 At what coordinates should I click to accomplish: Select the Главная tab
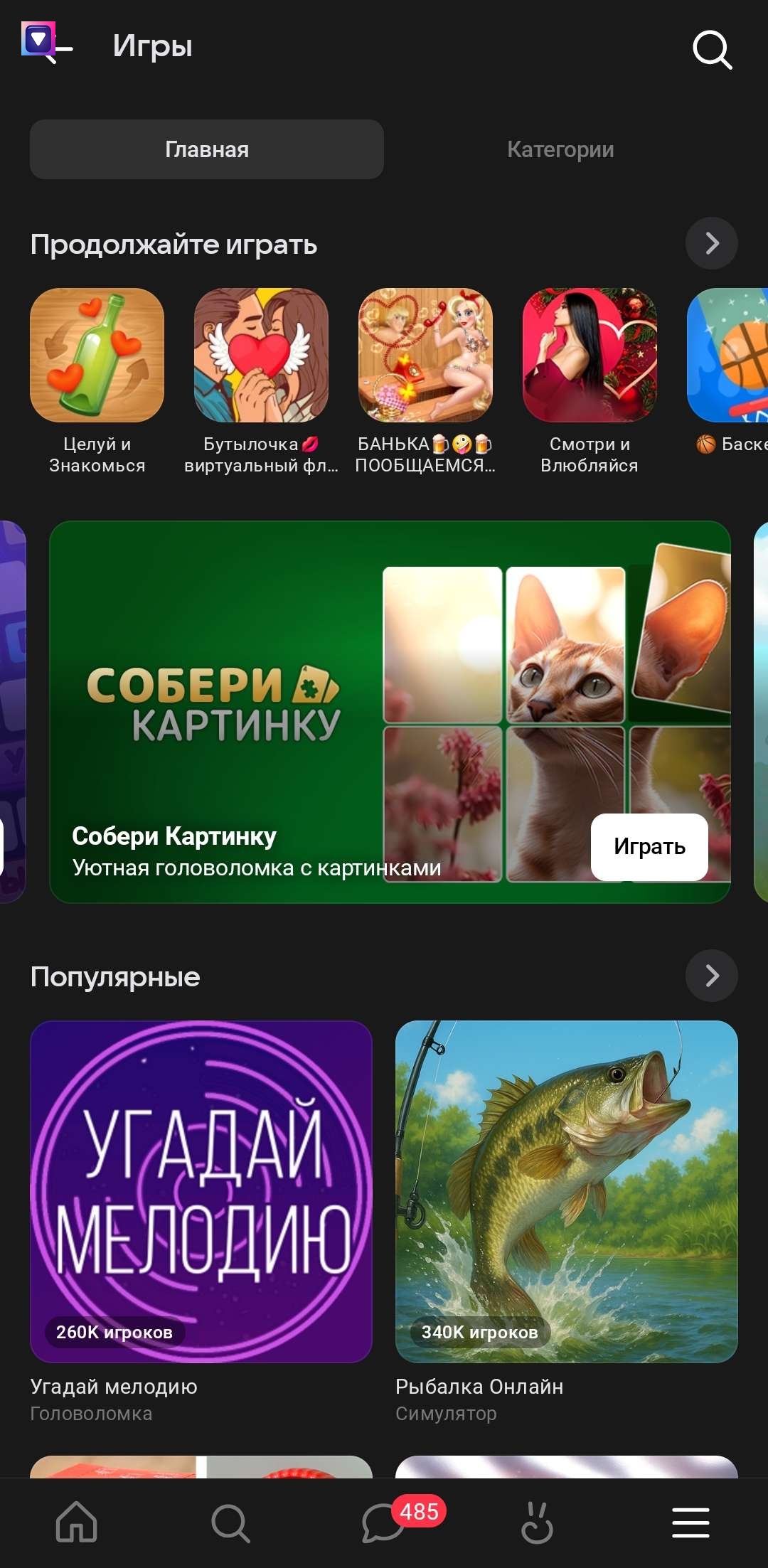point(206,149)
